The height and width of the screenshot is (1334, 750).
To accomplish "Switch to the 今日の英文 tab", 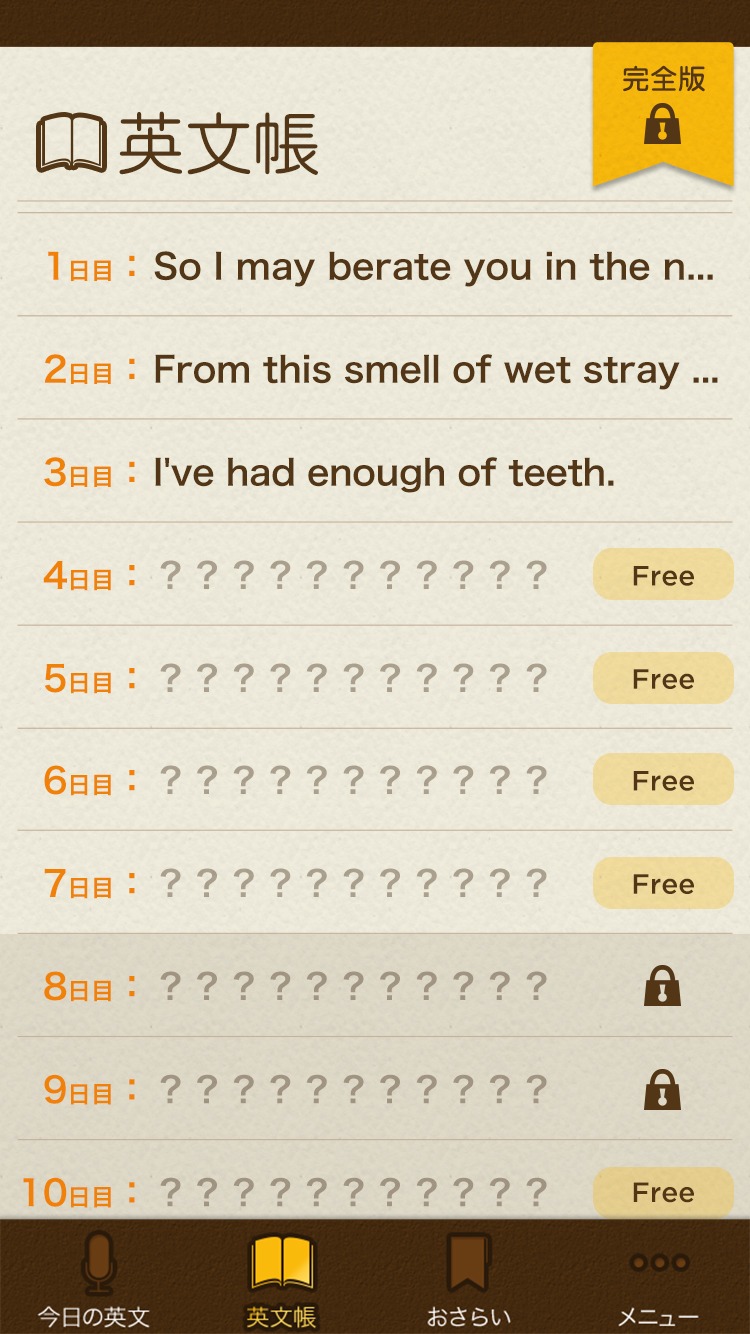I will pyautogui.click(x=95, y=1278).
